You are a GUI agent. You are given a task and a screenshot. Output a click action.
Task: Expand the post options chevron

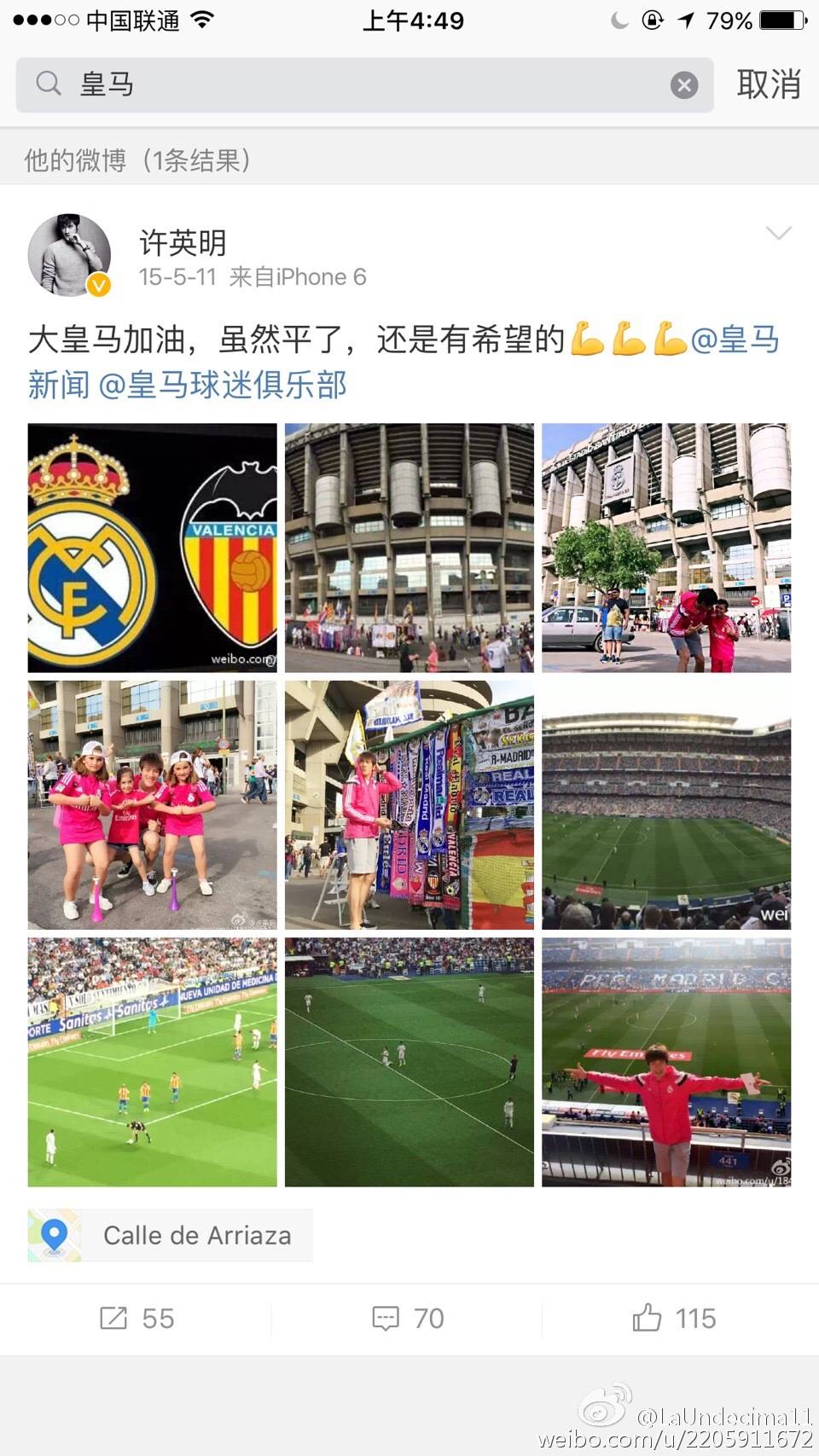(x=778, y=234)
